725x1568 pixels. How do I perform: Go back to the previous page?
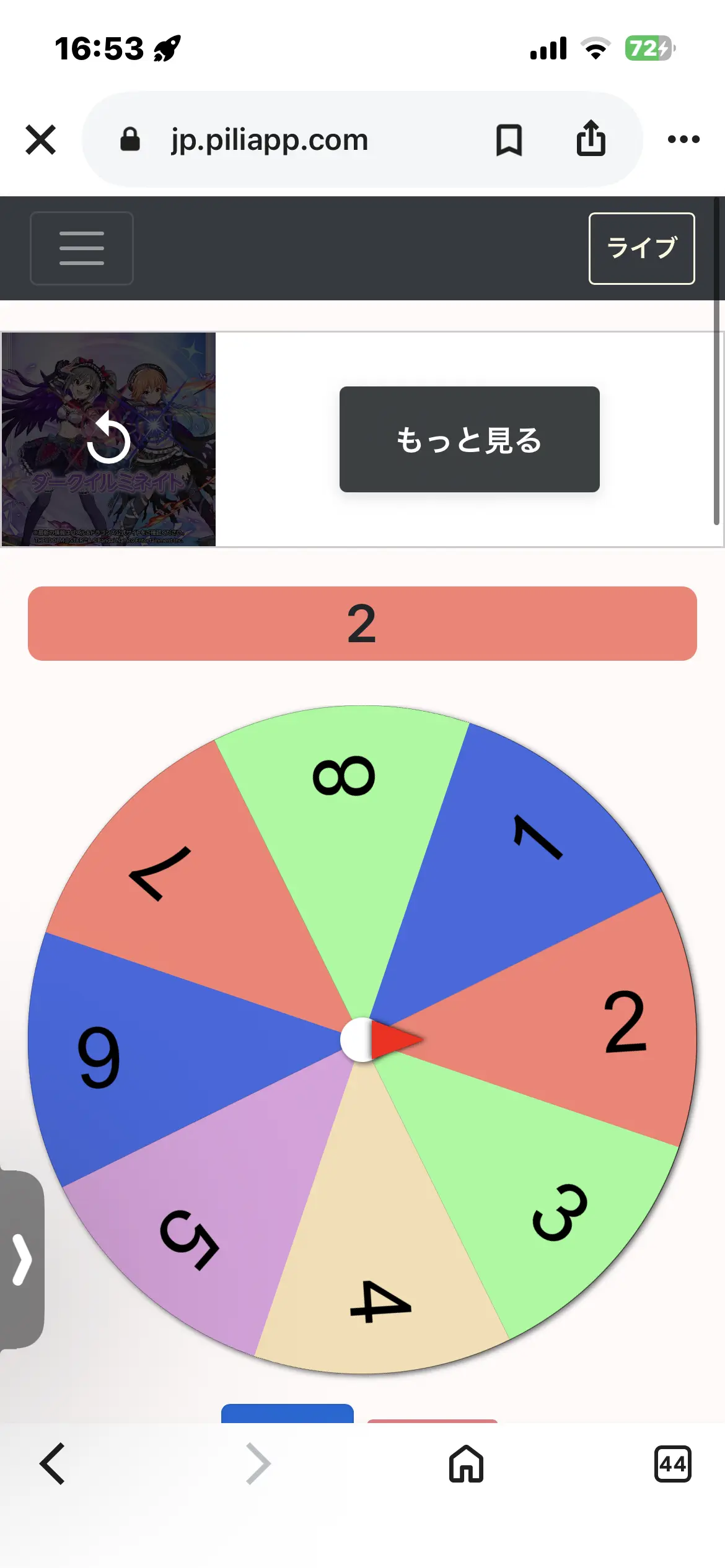point(52,1464)
